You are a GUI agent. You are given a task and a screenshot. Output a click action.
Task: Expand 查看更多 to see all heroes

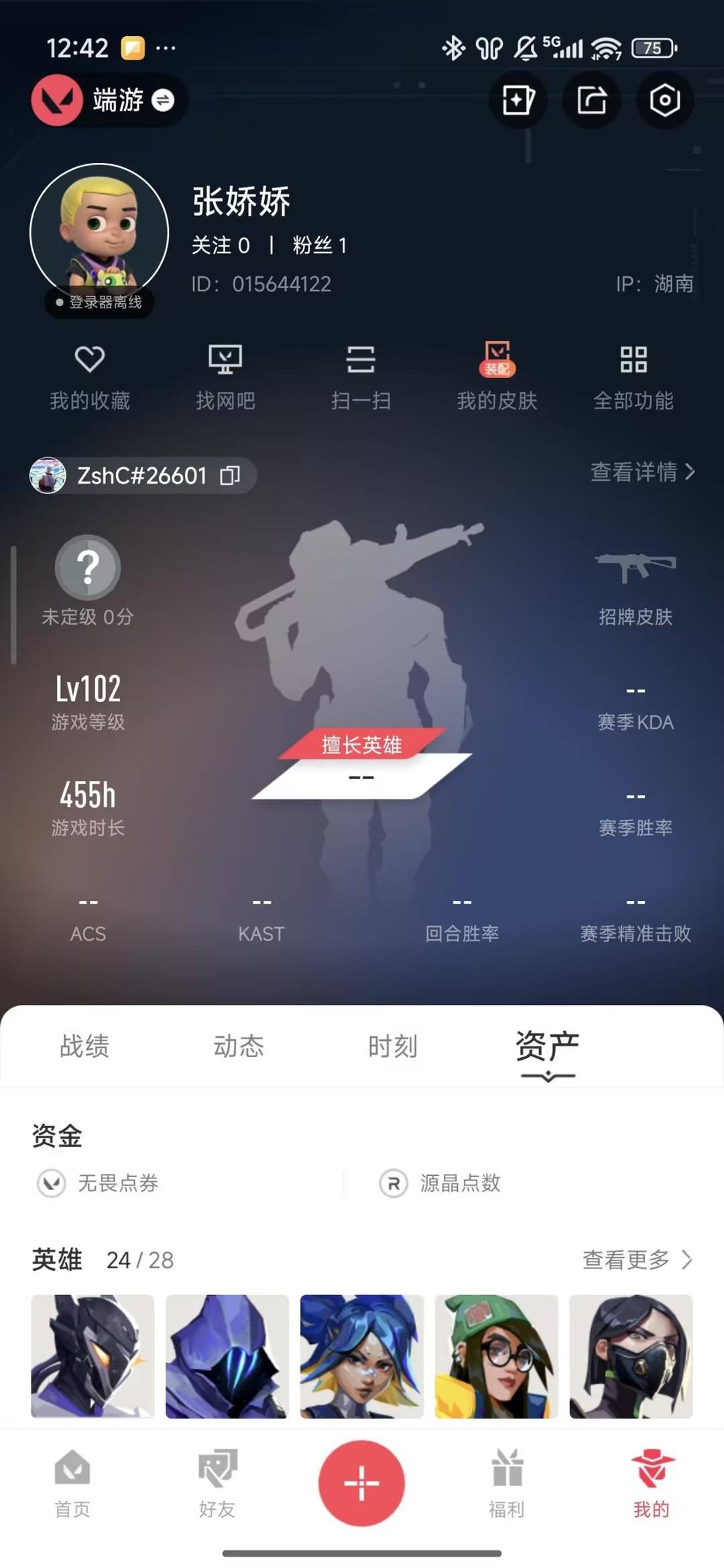click(635, 1260)
